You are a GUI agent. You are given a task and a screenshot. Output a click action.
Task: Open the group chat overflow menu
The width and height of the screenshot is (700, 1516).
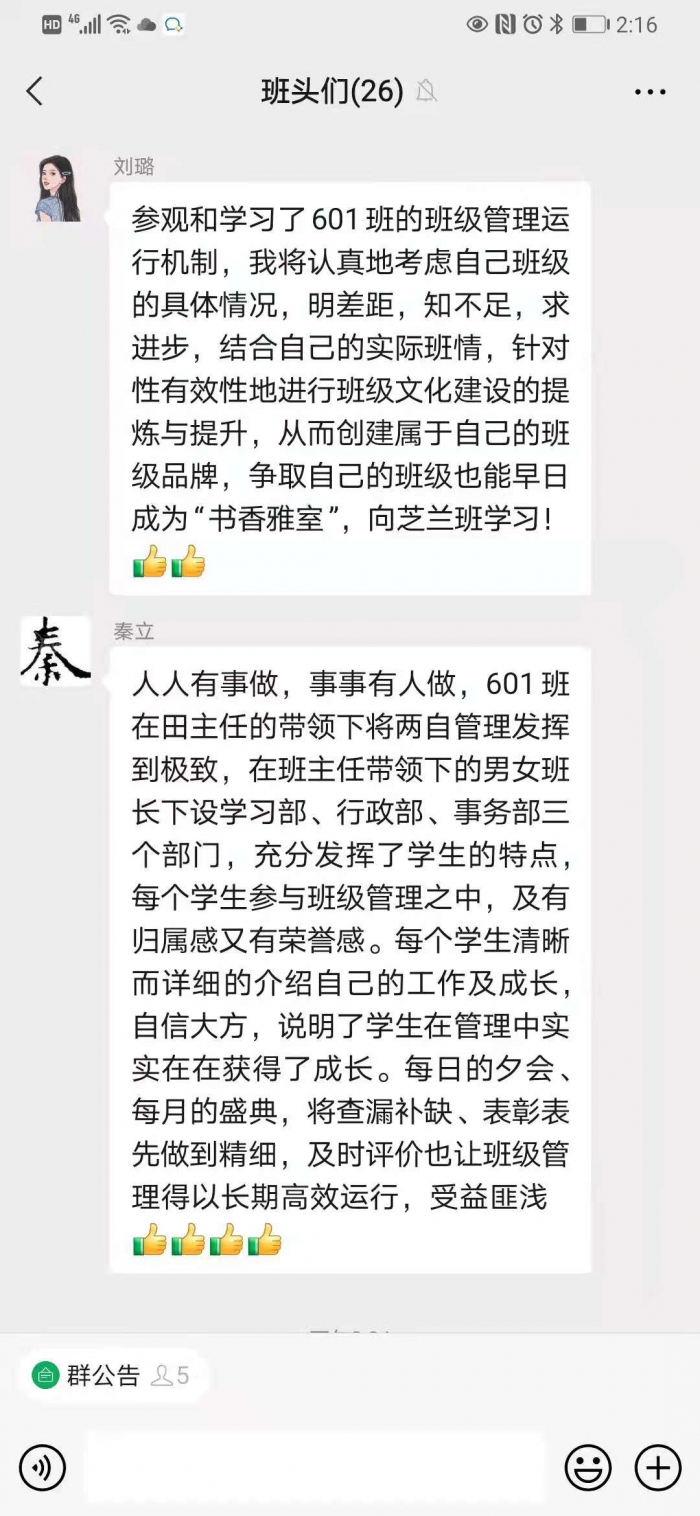[x=650, y=92]
